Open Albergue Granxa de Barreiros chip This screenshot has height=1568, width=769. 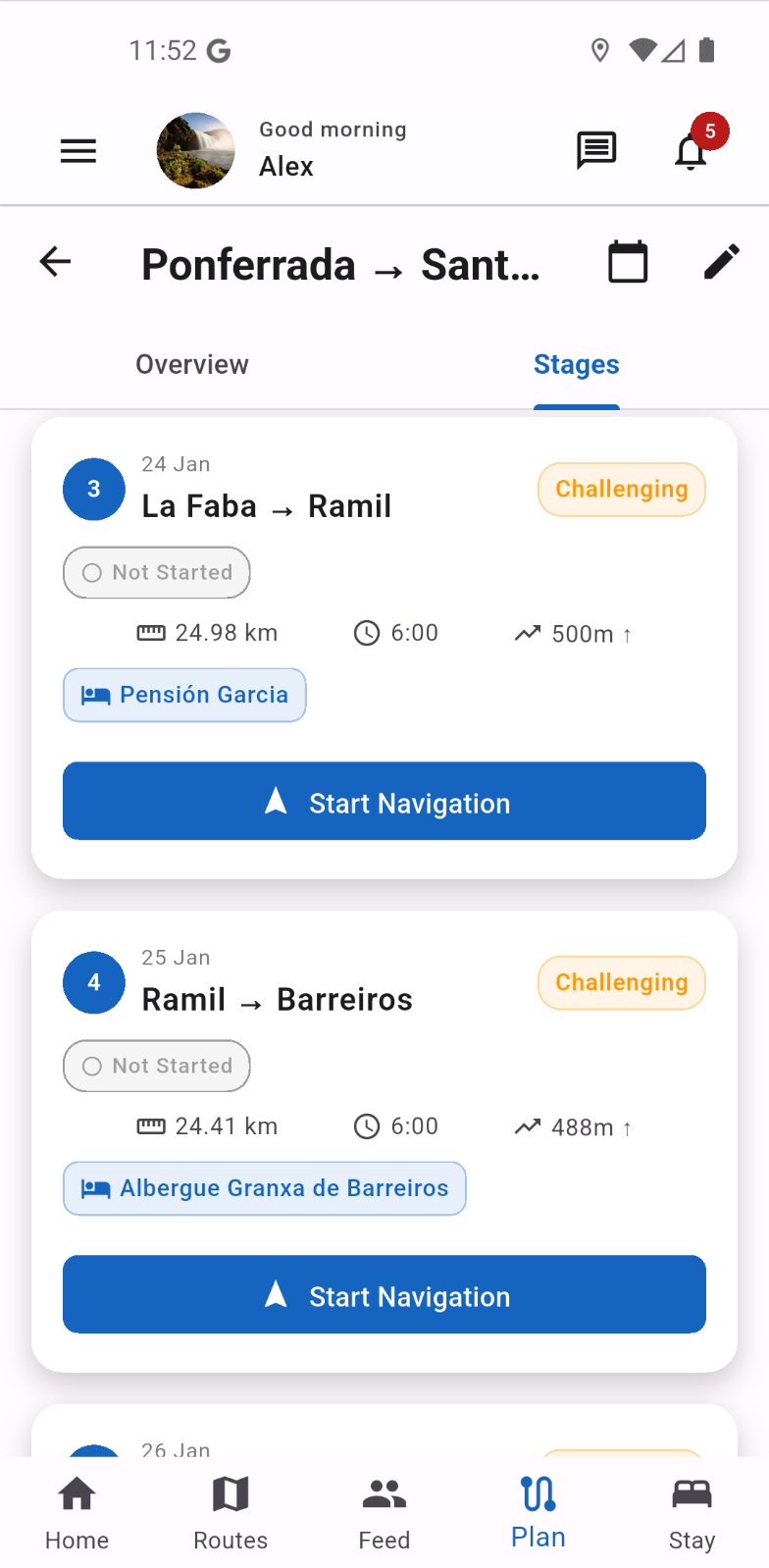265,1188
